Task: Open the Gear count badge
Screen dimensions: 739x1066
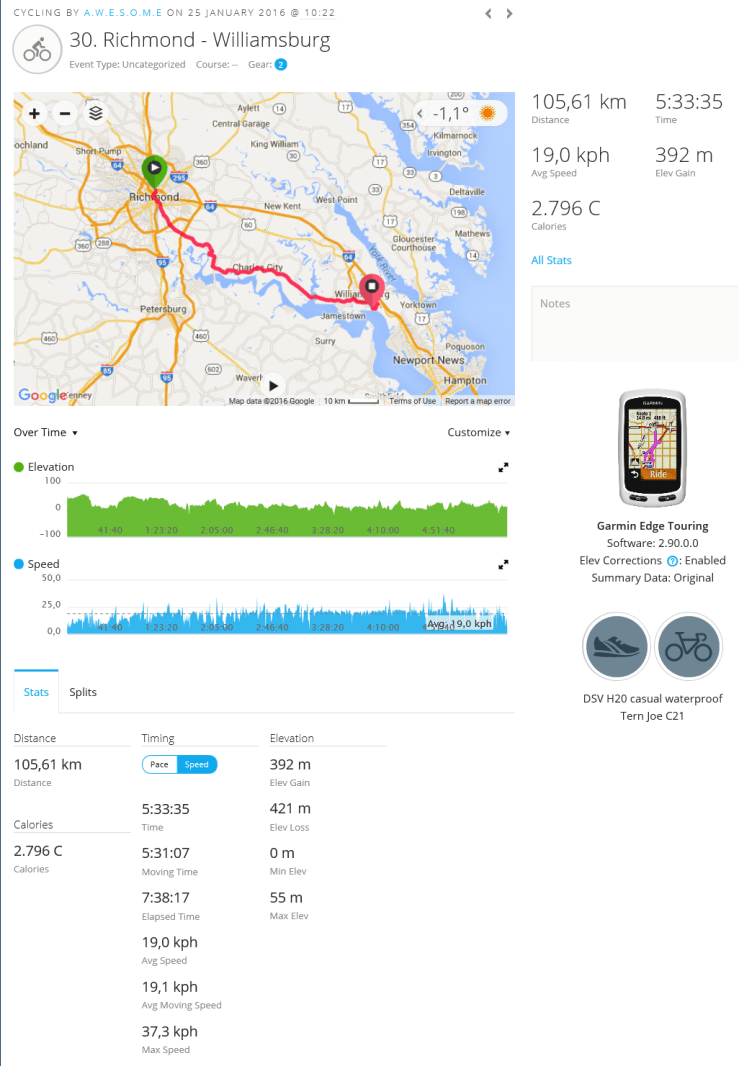Action: click(x=281, y=65)
